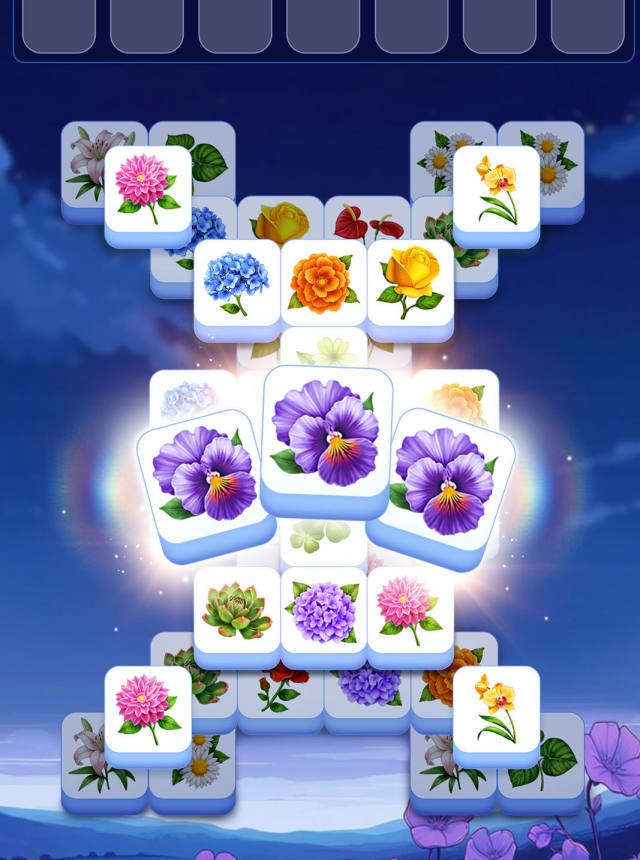Select the uncovered purple hydrangea tile
This screenshot has width=640, height=860.
pyautogui.click(x=322, y=610)
